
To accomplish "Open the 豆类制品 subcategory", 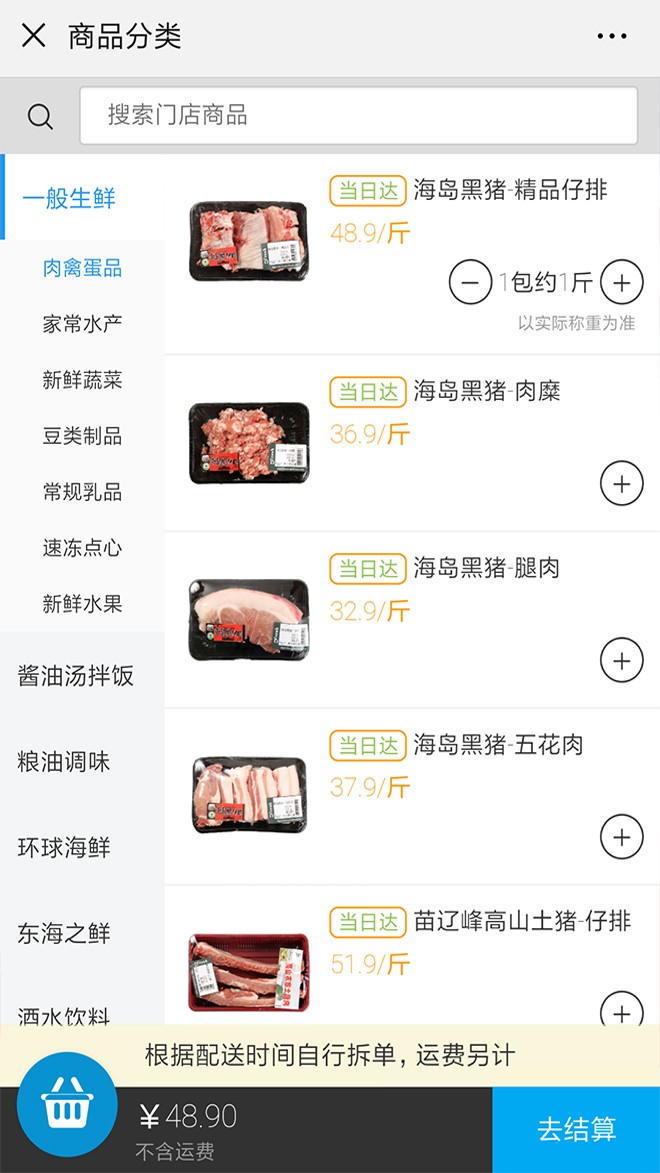I will pos(82,436).
